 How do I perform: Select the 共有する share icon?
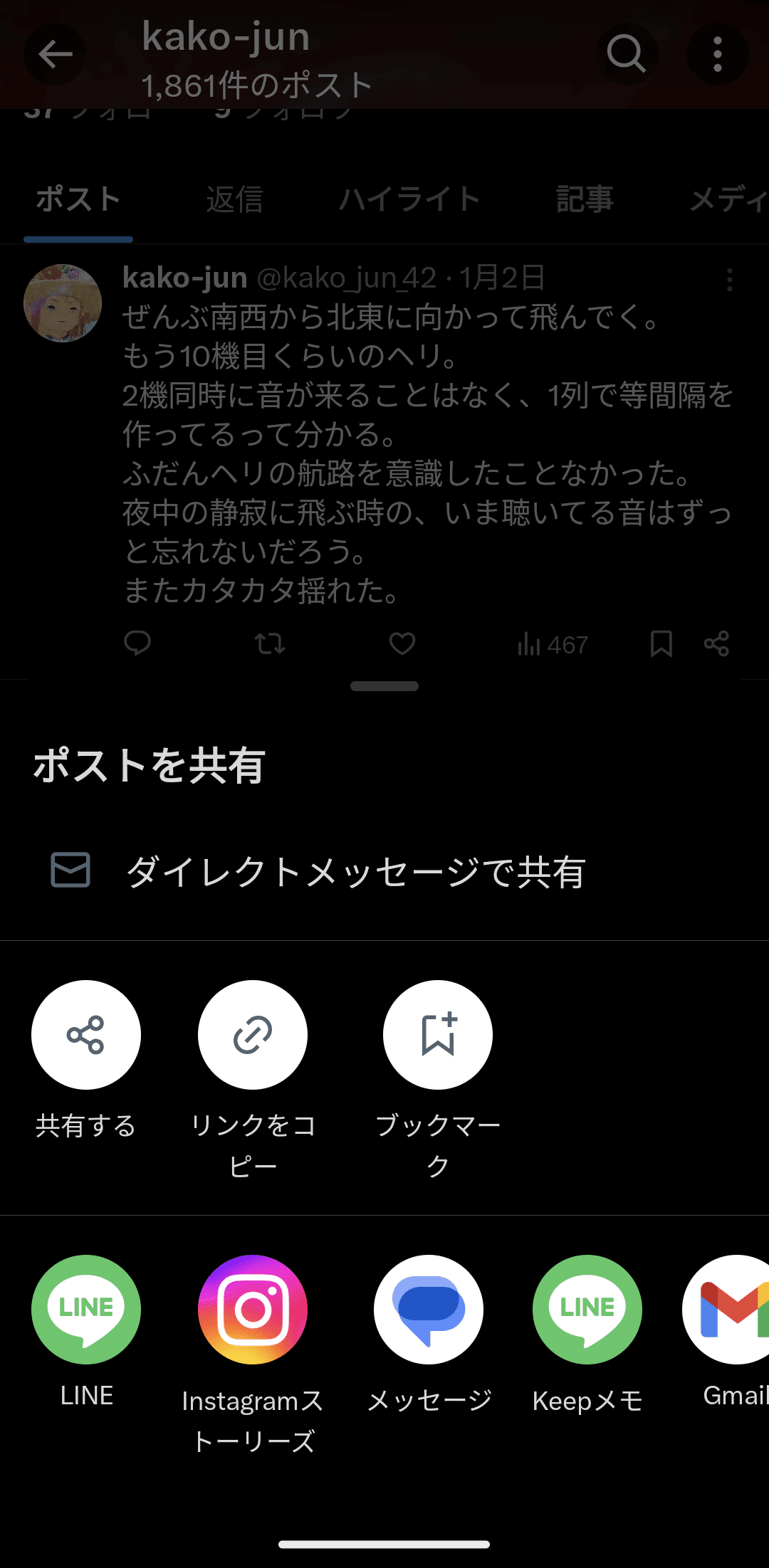[x=86, y=1036]
